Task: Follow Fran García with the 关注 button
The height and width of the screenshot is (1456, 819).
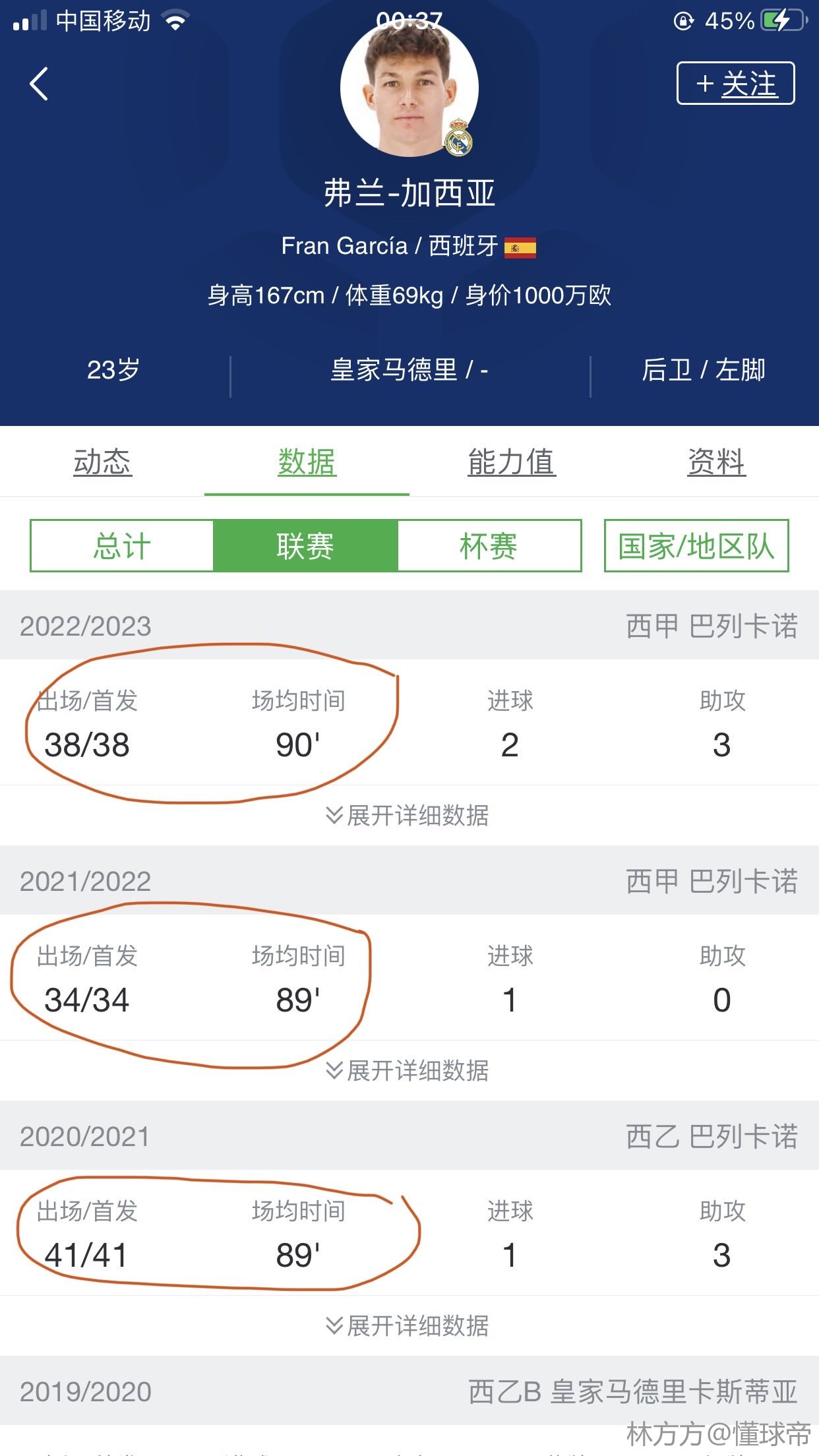Action: pyautogui.click(x=735, y=84)
